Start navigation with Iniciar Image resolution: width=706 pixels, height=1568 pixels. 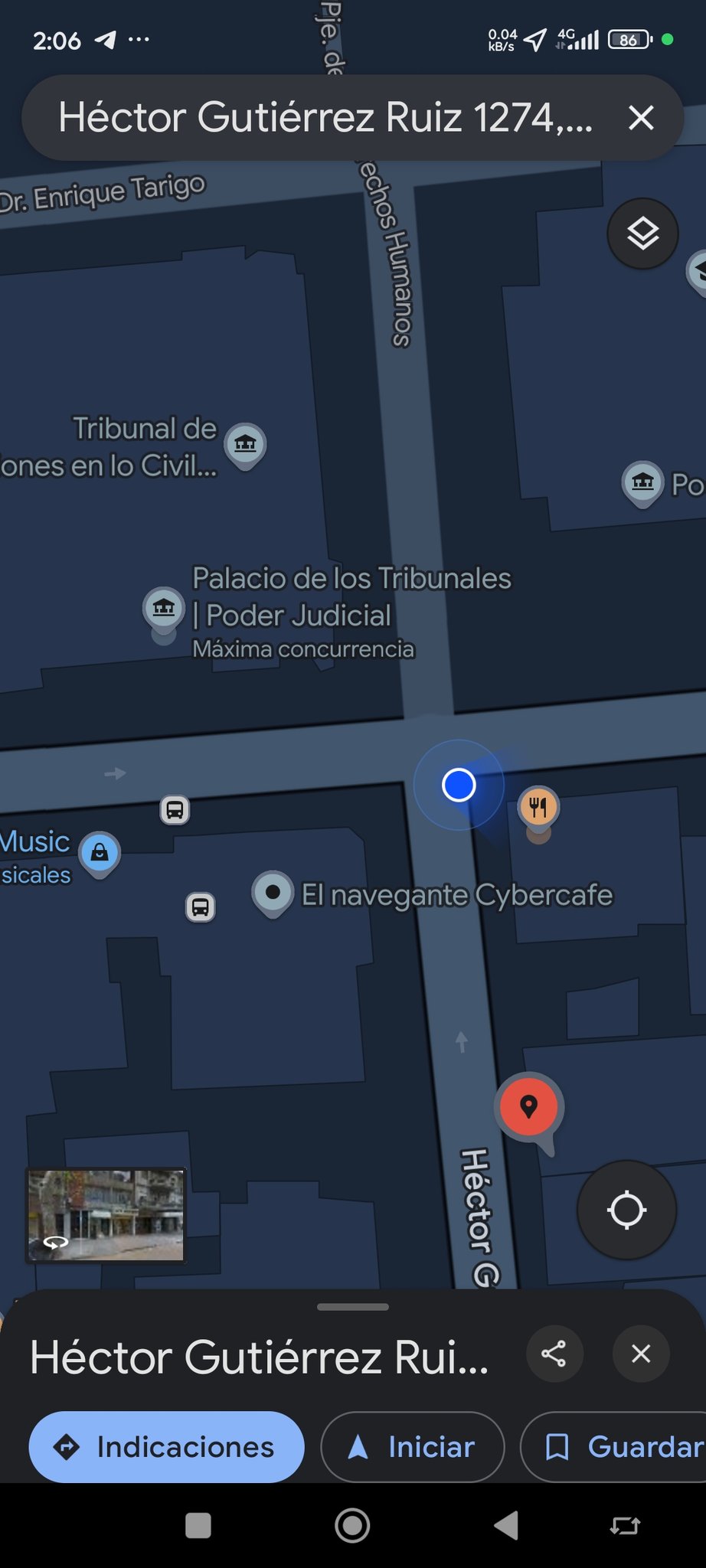[412, 1447]
